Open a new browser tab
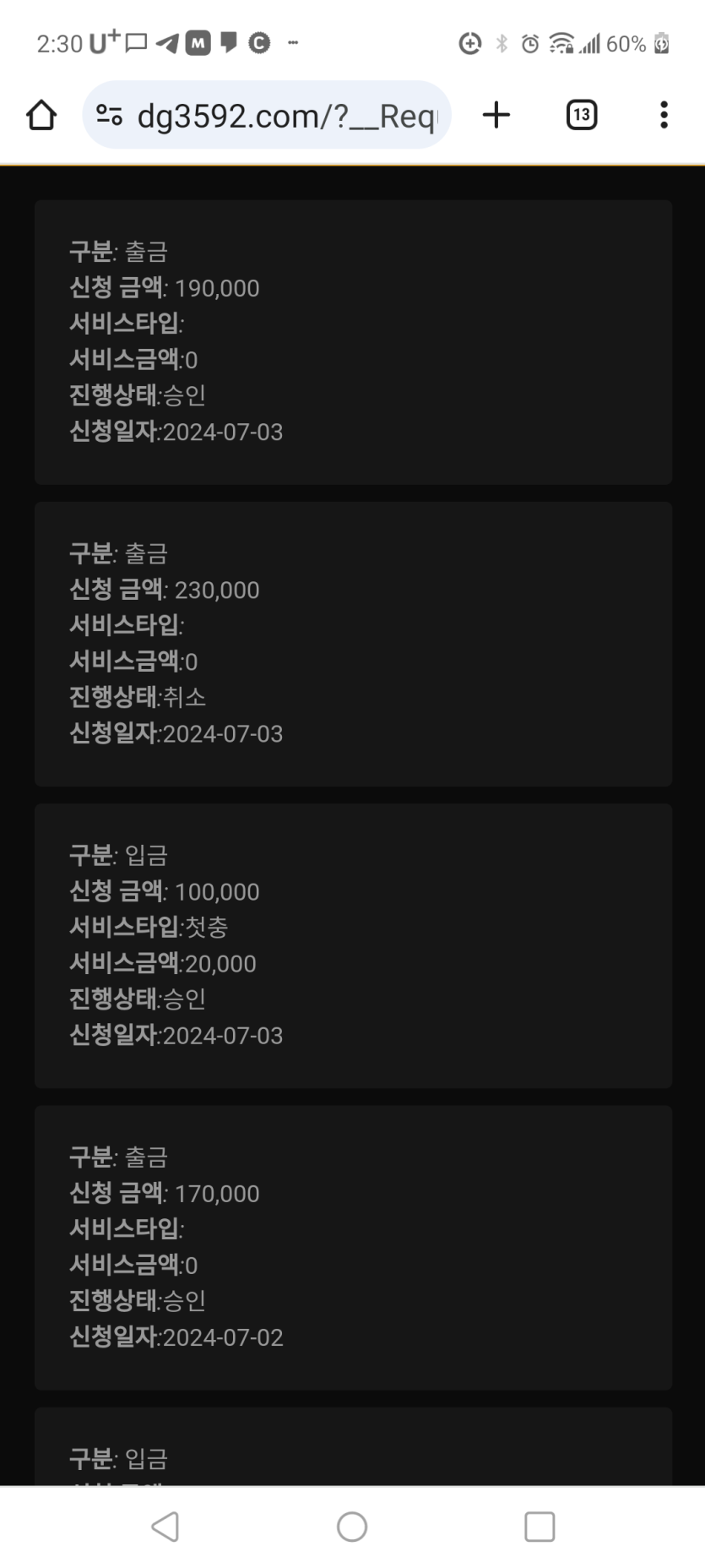Image resolution: width=705 pixels, height=1568 pixels. (x=496, y=115)
